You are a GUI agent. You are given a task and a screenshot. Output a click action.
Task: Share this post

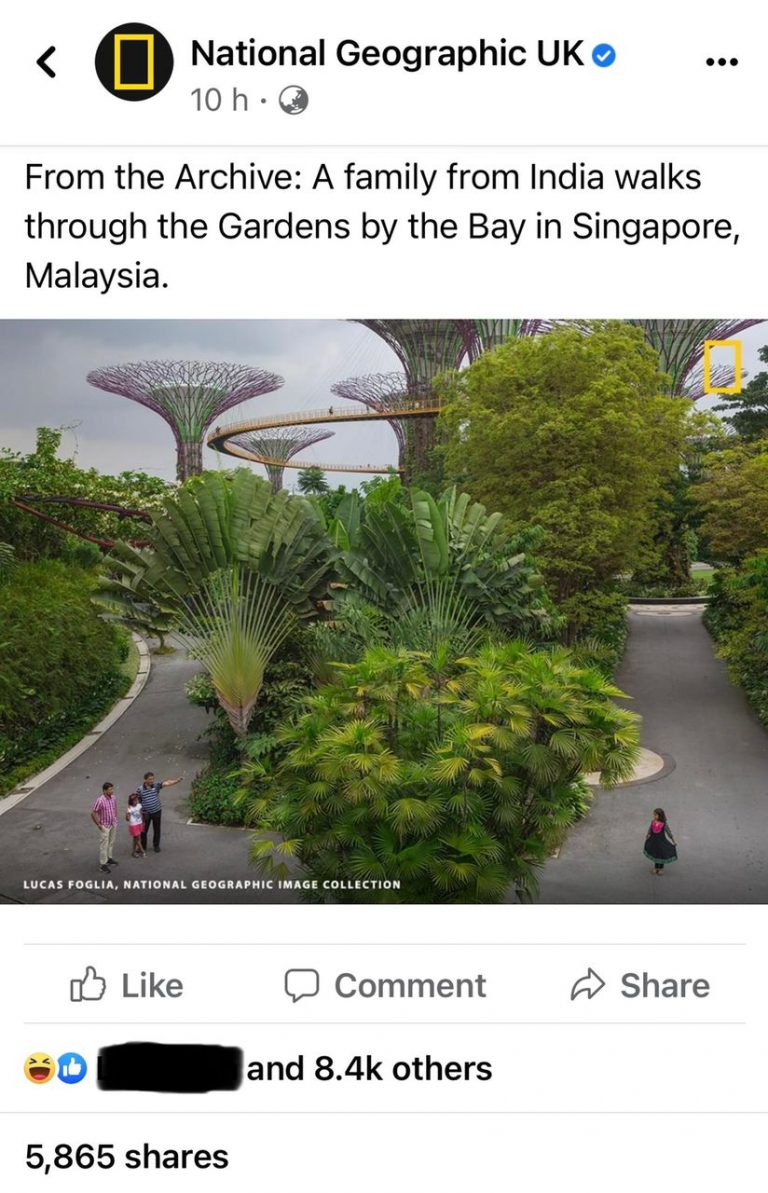pos(640,985)
